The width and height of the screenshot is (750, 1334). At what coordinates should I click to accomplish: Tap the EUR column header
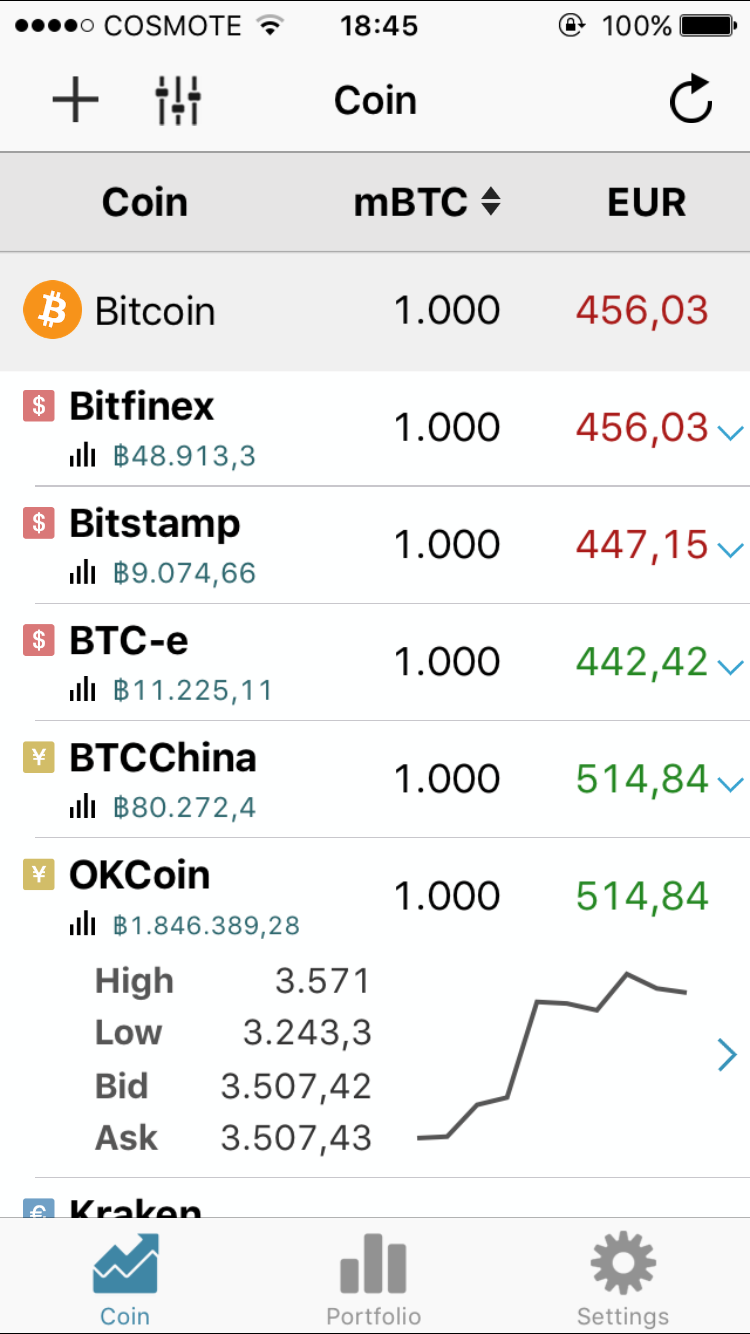[x=647, y=202]
